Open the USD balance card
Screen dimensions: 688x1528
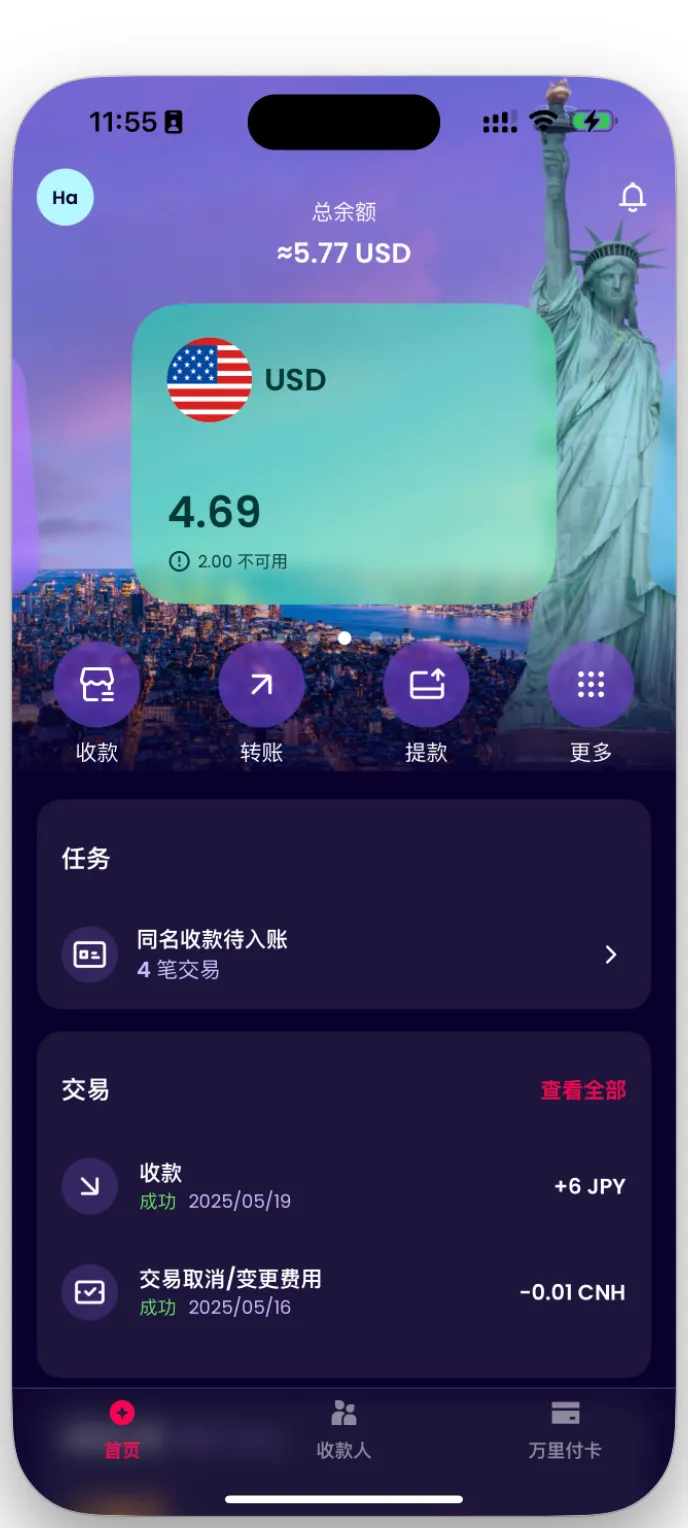[x=343, y=453]
